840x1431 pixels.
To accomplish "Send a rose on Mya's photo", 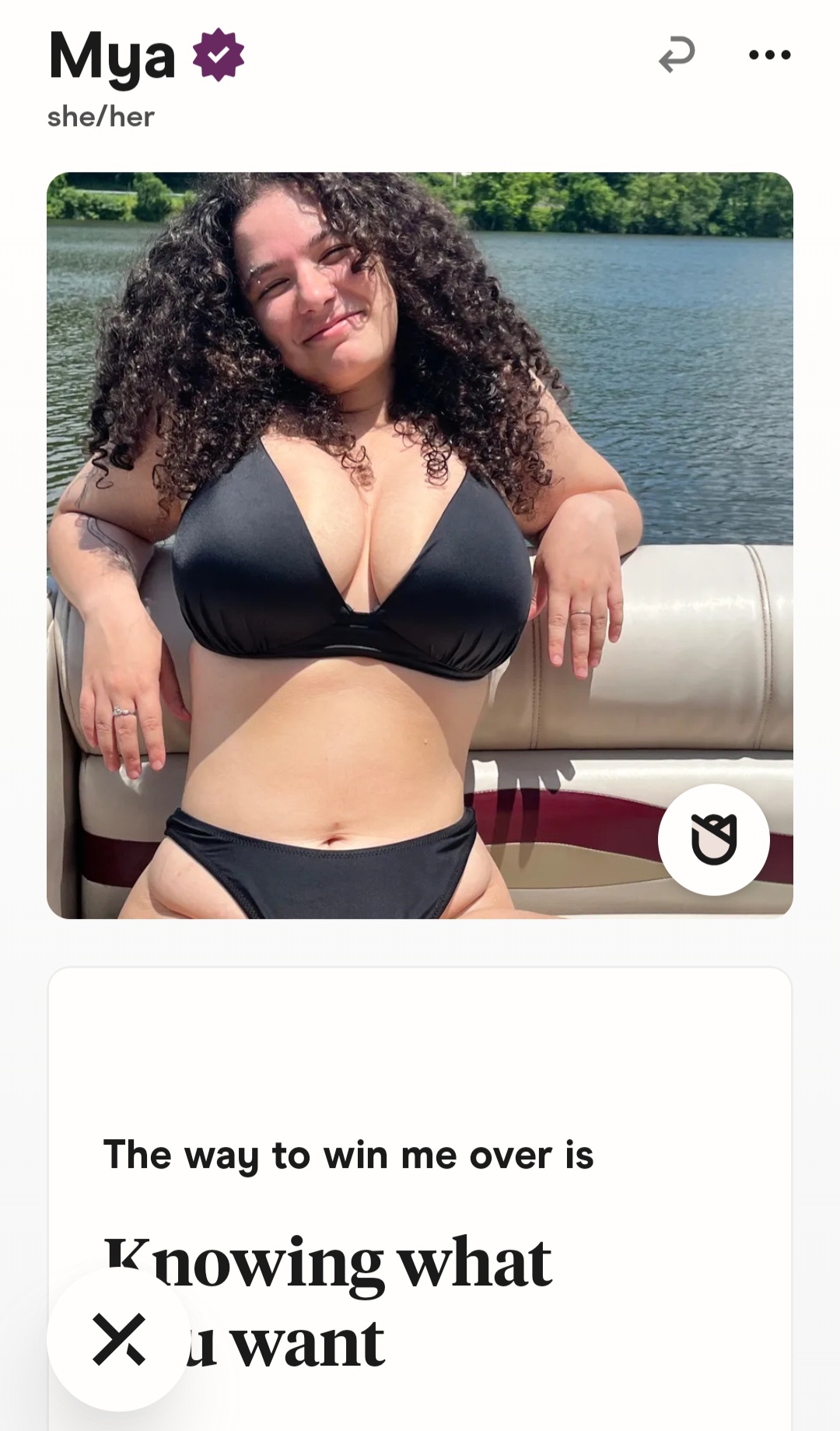I will [713, 839].
